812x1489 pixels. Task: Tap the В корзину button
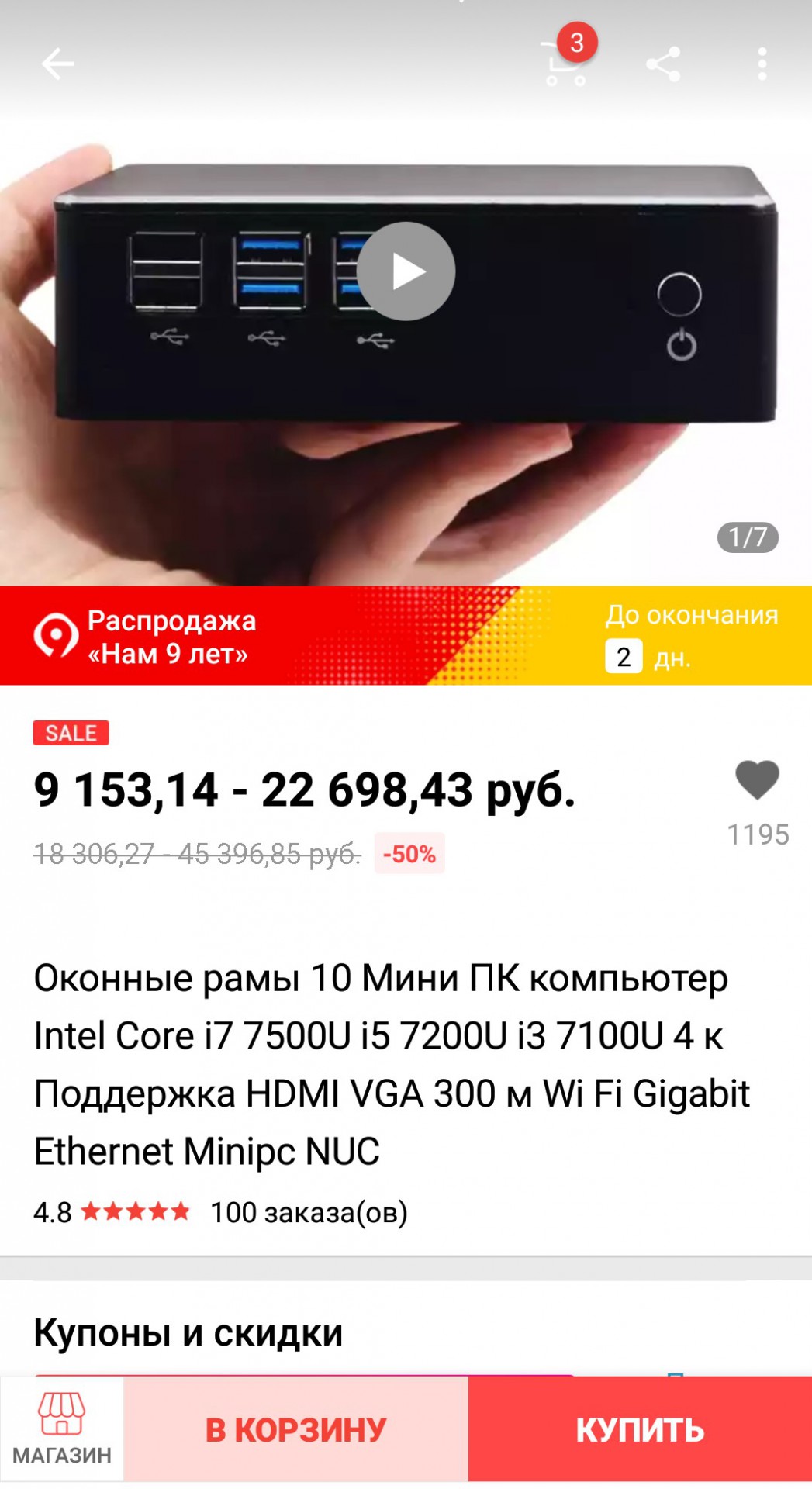pyautogui.click(x=295, y=1429)
